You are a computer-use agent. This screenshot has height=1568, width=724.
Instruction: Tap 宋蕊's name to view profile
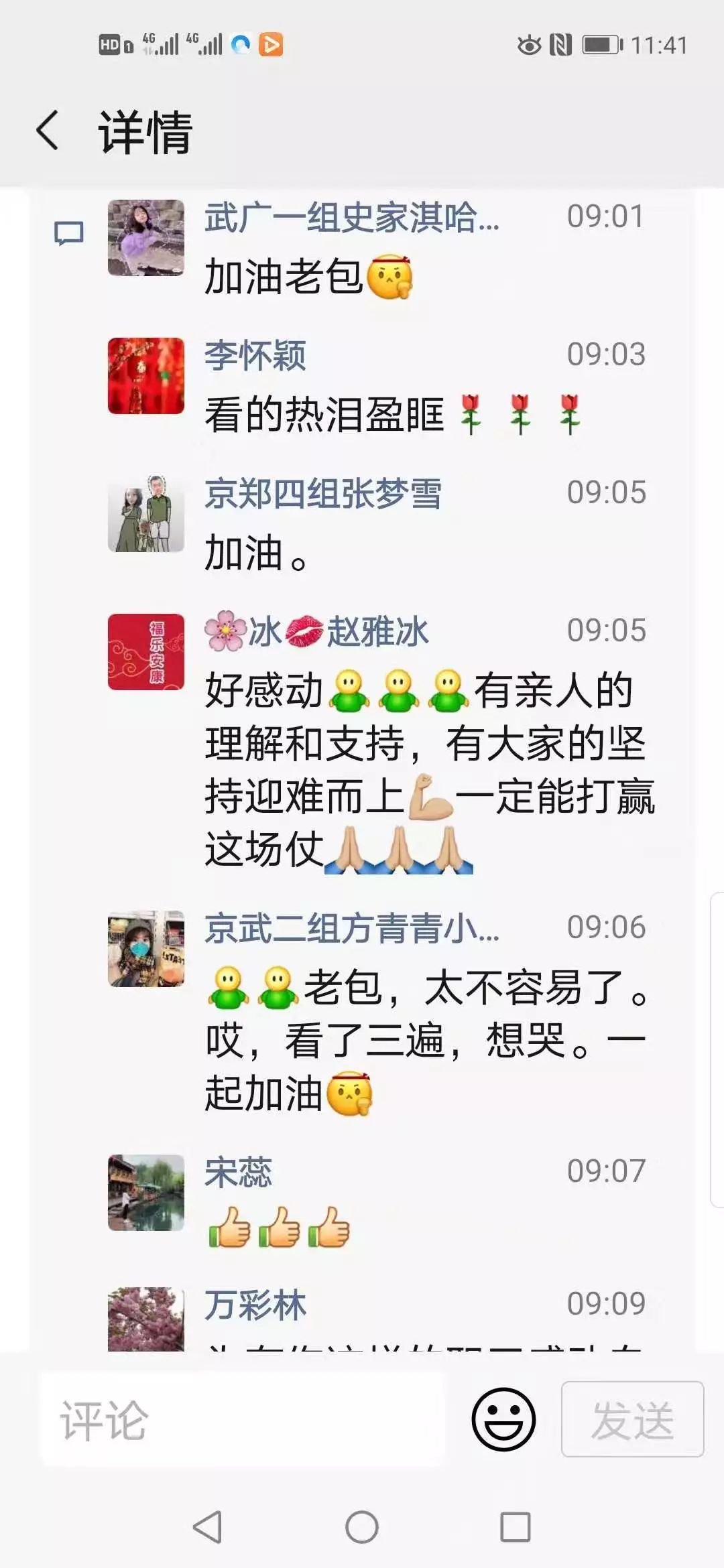238,1173
